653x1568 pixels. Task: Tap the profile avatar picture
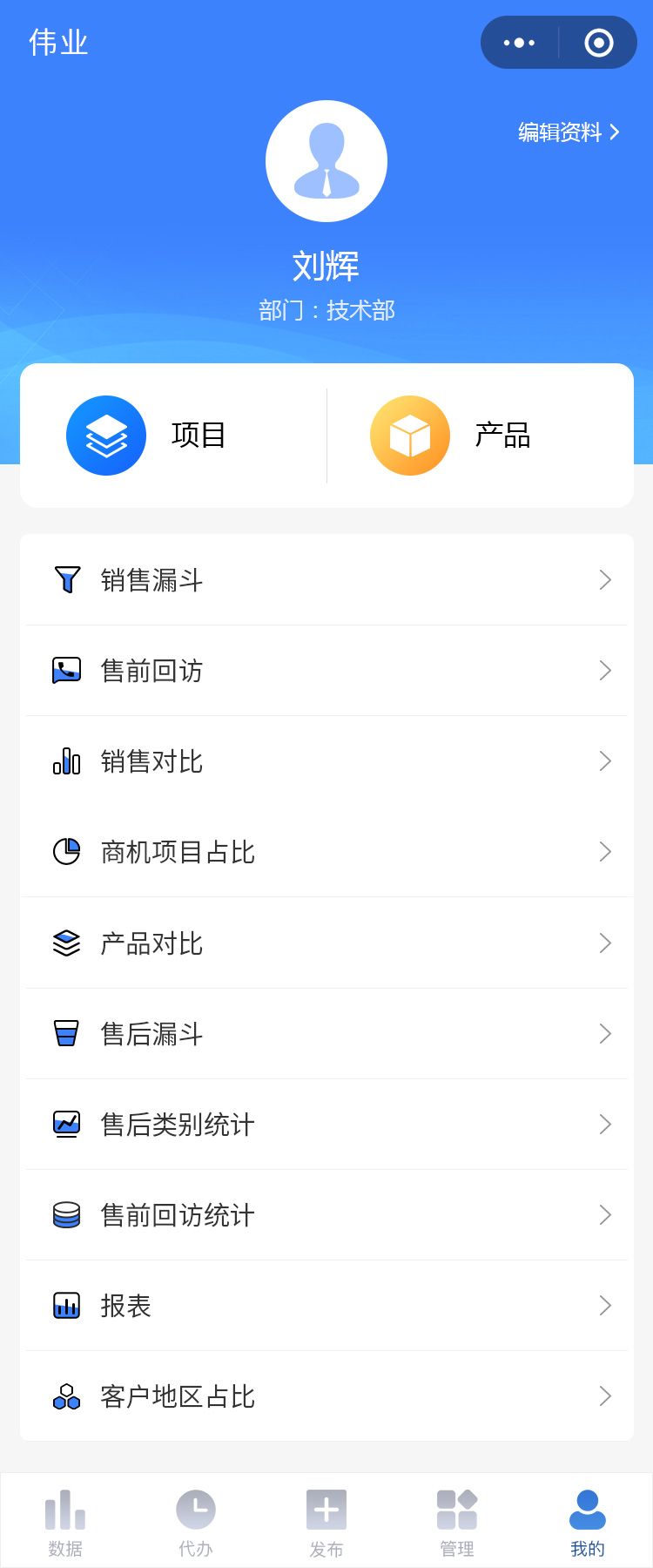click(x=326, y=161)
